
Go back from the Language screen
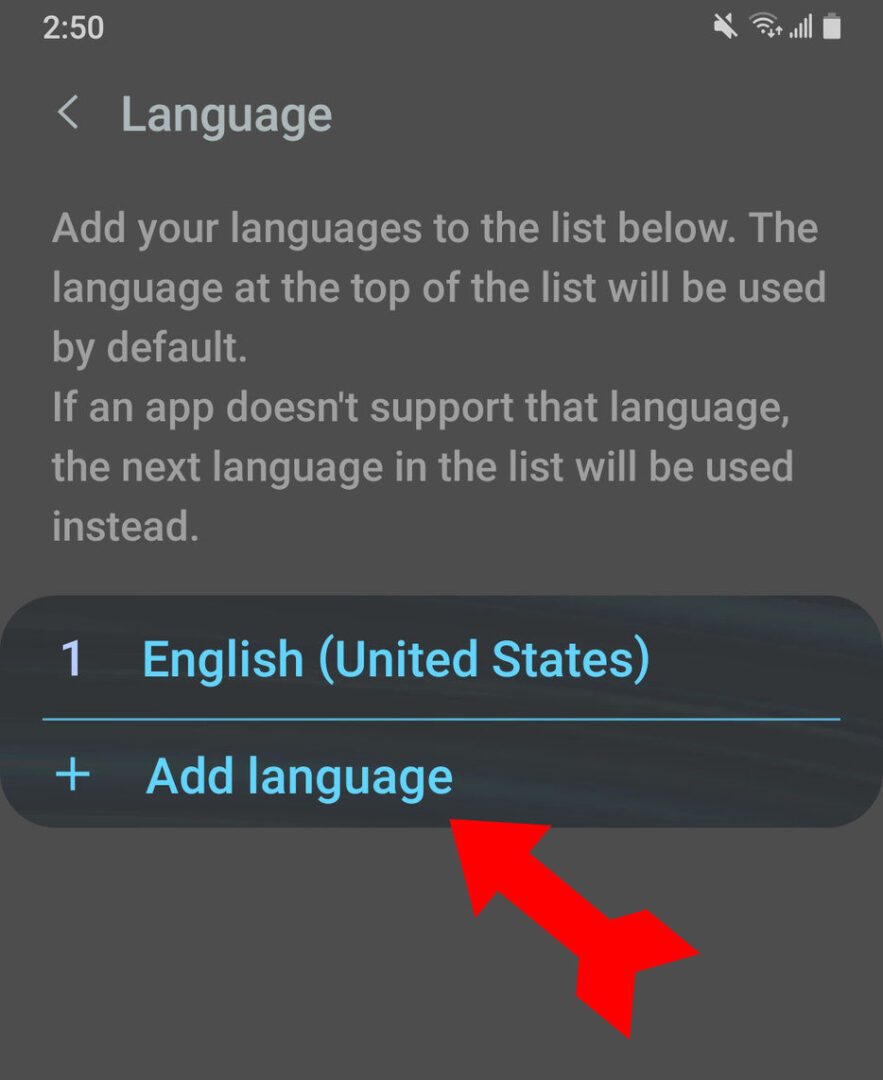point(68,113)
